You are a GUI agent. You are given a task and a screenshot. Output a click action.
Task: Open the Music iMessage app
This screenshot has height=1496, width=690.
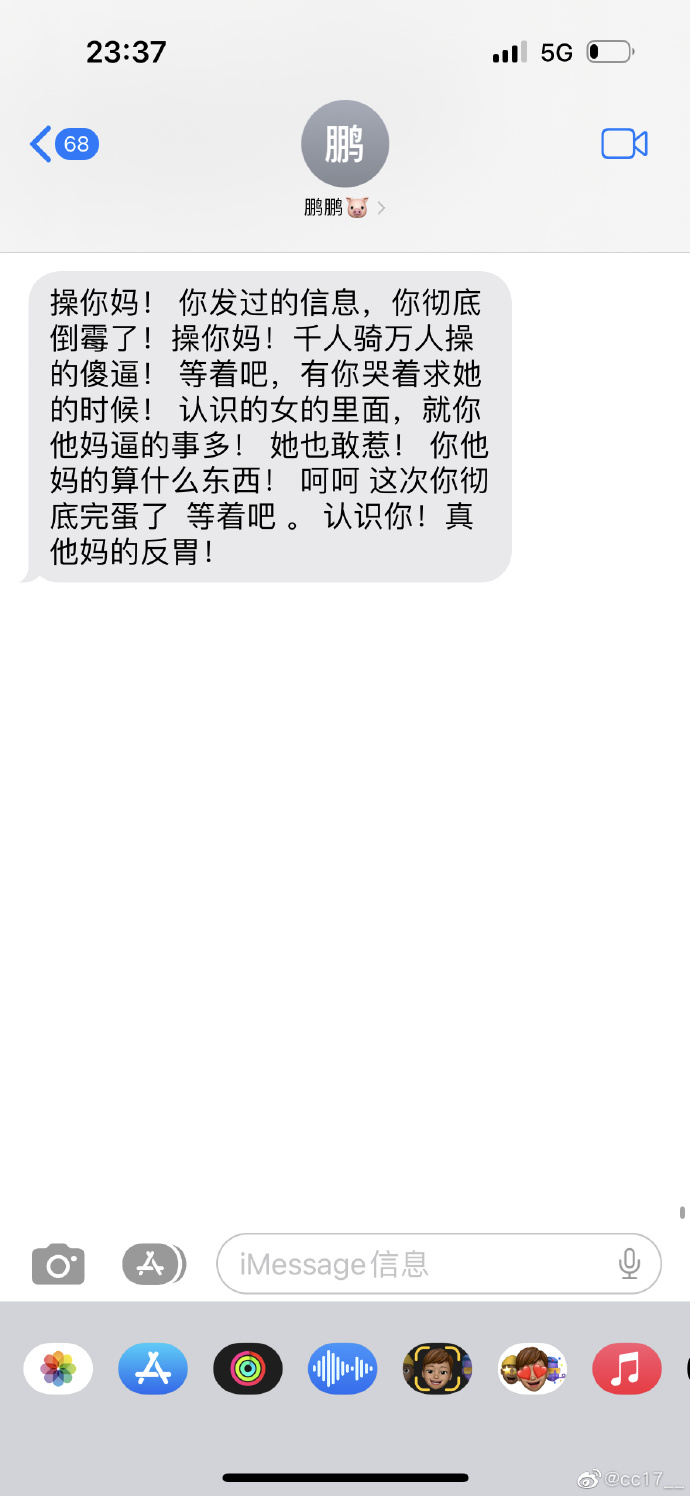[x=627, y=1368]
